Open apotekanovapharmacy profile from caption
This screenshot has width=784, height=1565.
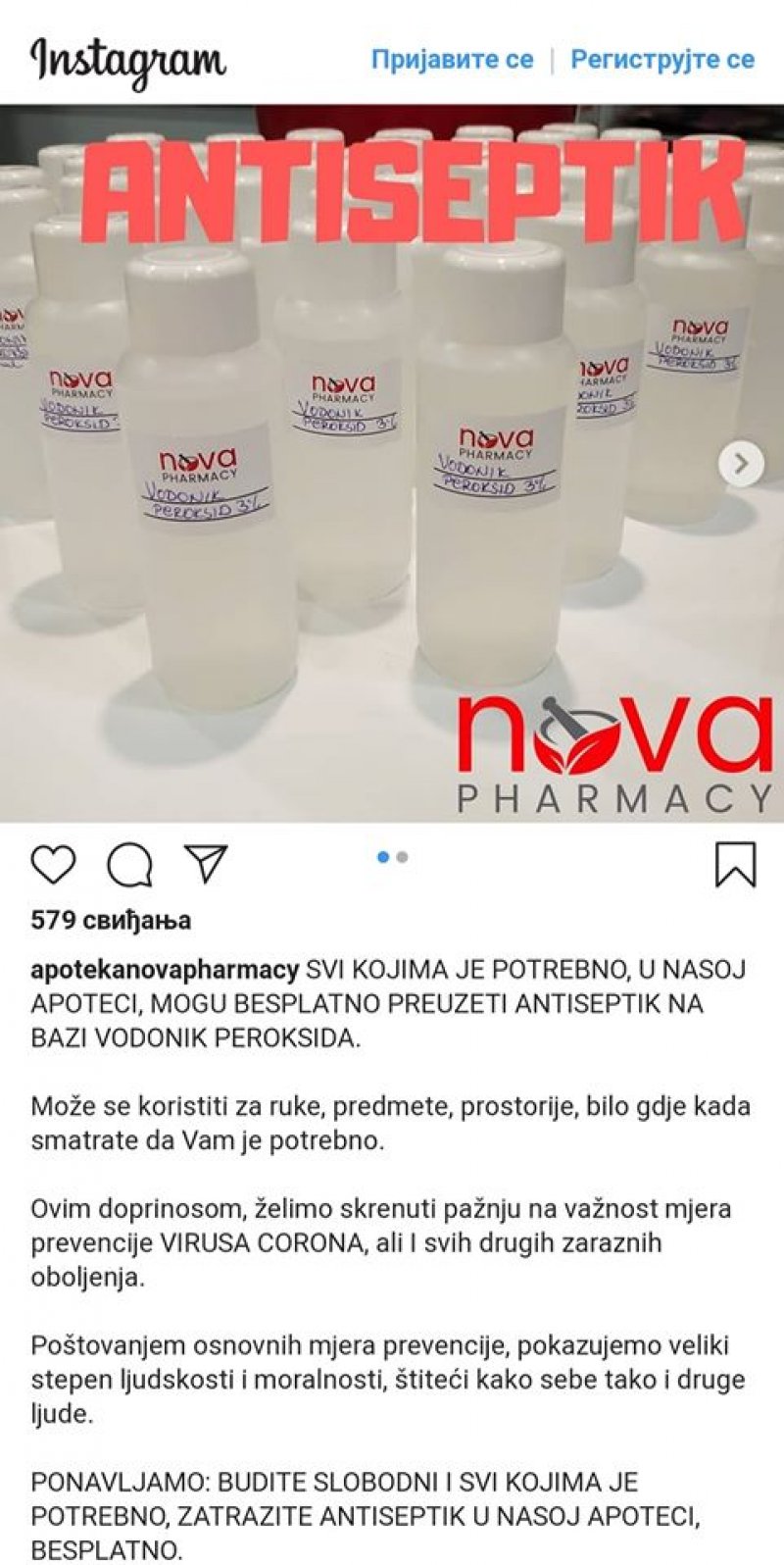click(x=165, y=970)
